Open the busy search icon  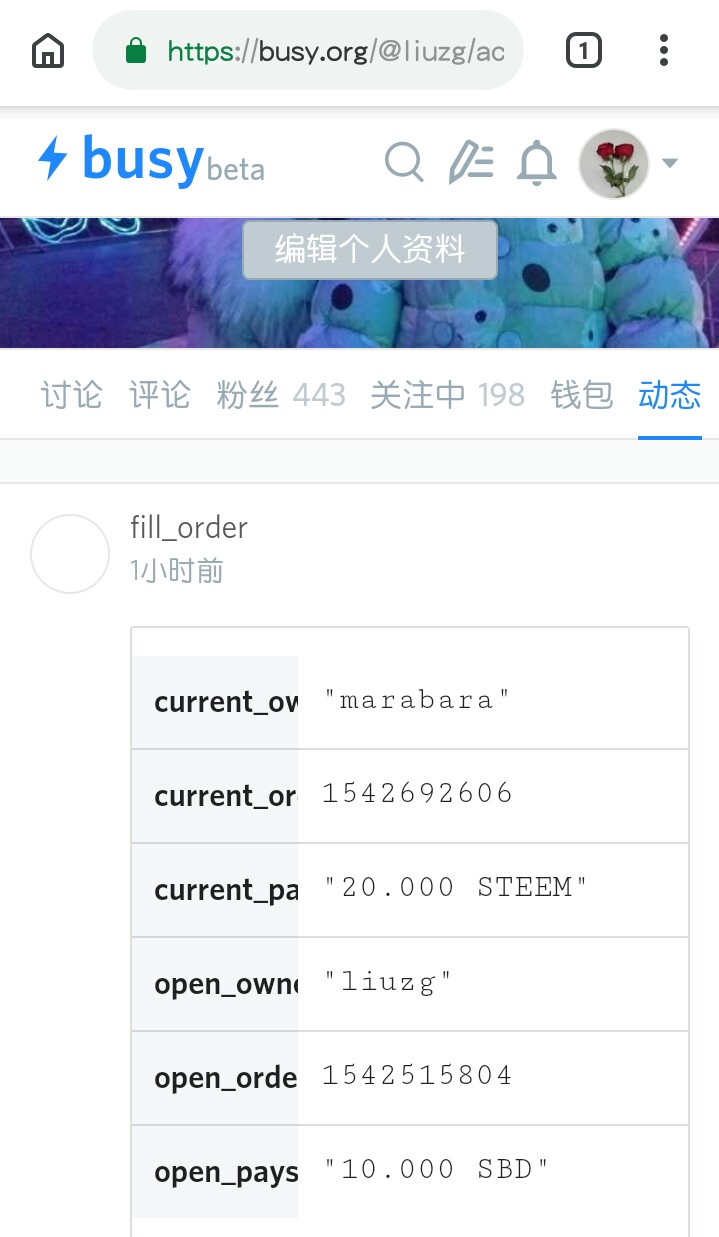tap(404, 162)
